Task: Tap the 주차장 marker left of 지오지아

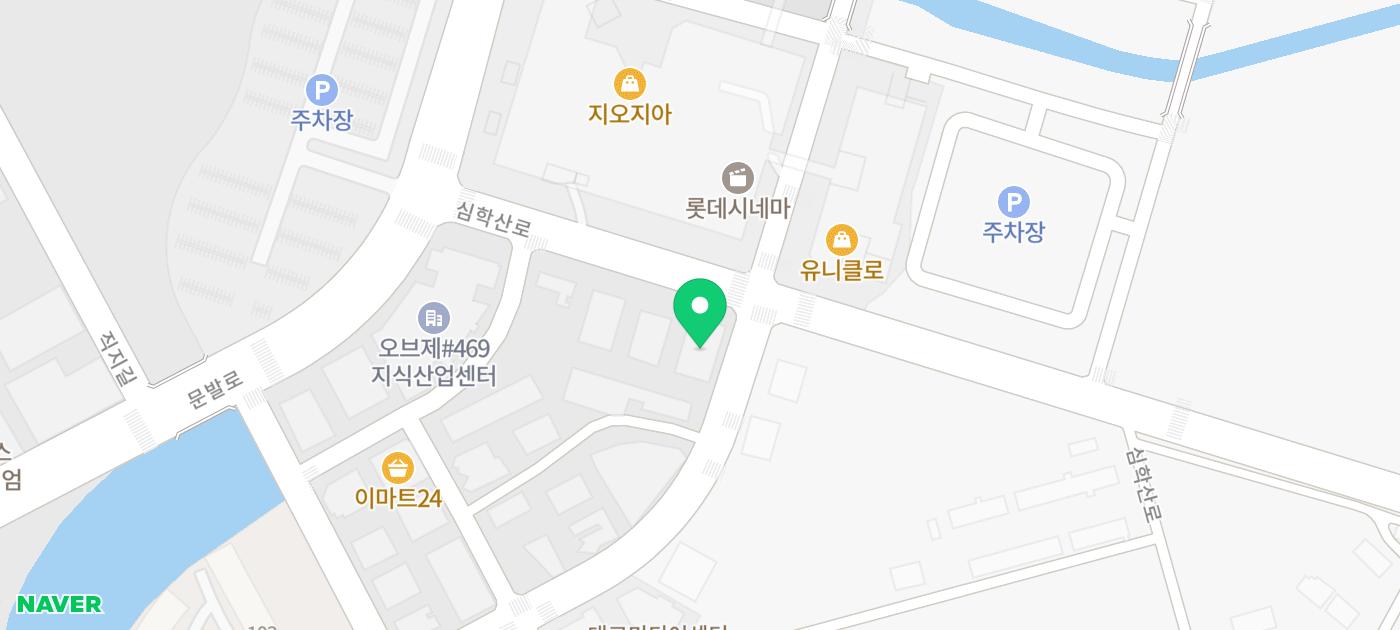Action: tap(321, 92)
